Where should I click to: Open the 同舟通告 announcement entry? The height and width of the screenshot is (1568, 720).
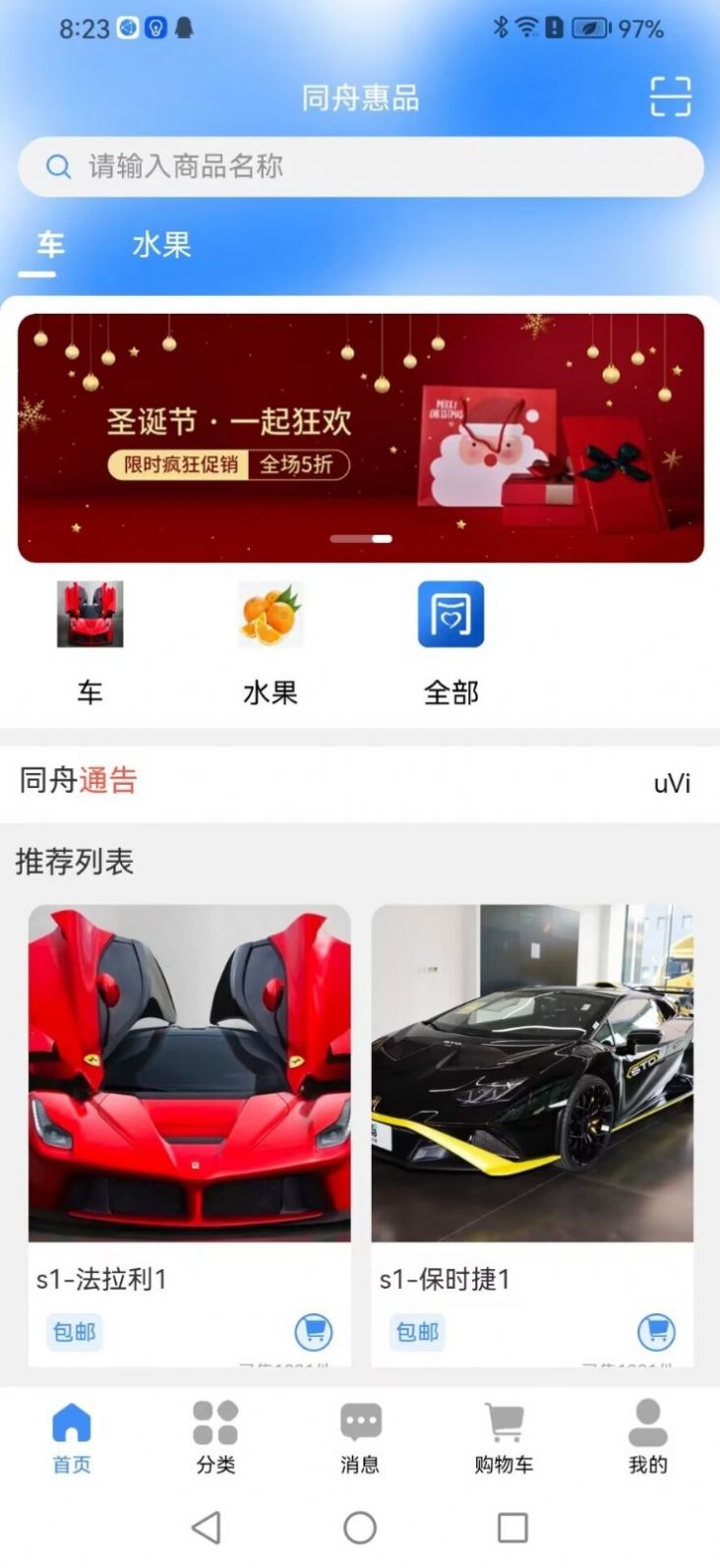[x=77, y=781]
